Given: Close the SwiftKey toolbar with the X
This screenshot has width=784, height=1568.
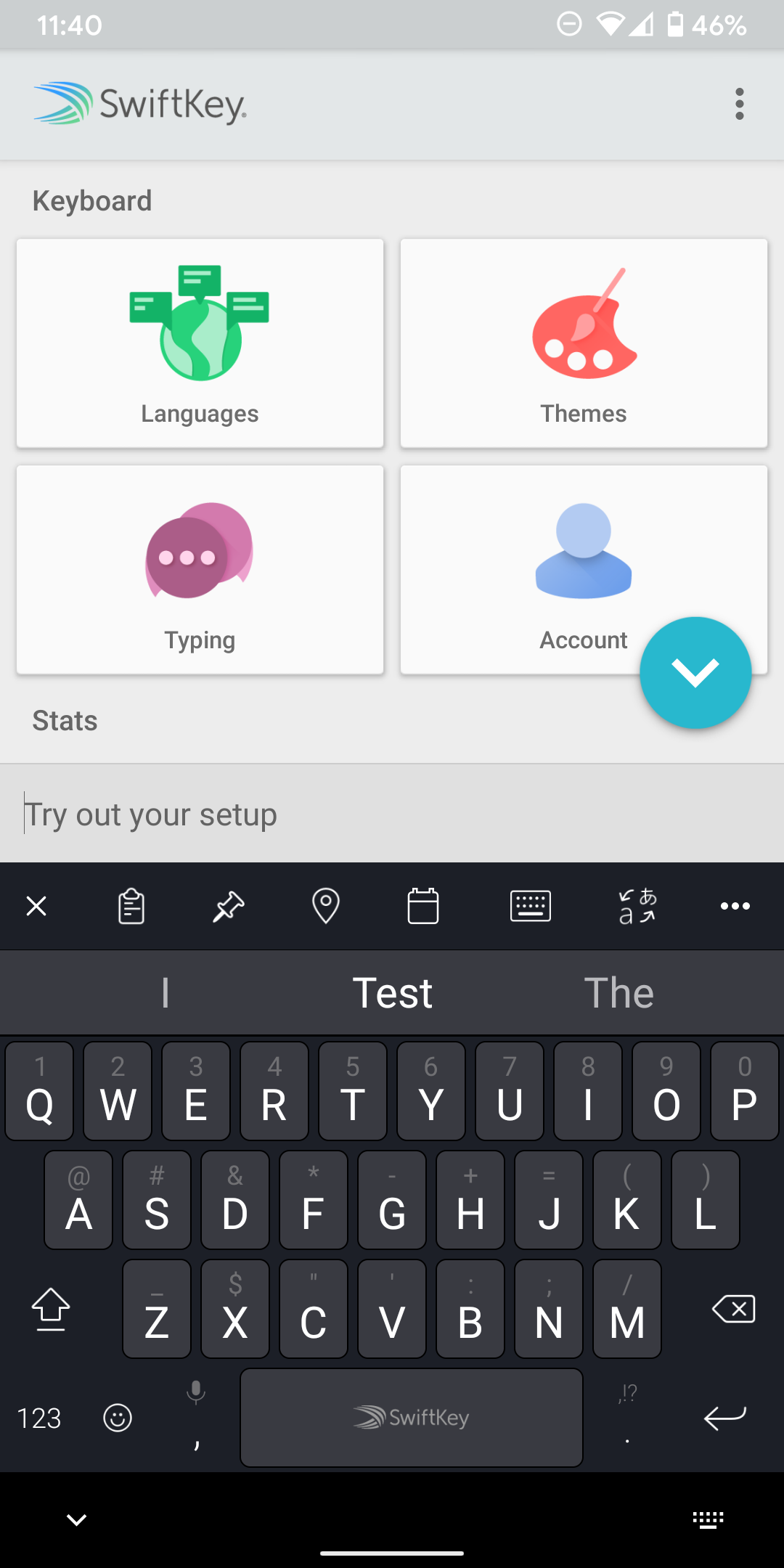Looking at the screenshot, I should tap(36, 905).
